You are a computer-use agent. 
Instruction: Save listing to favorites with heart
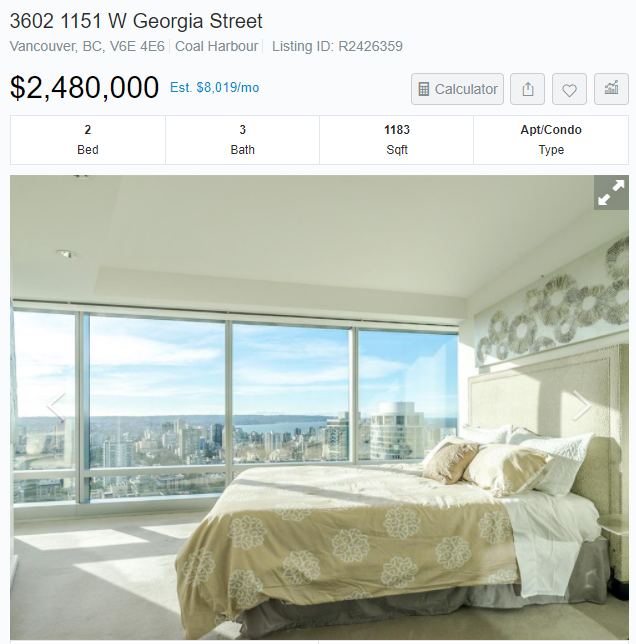pyautogui.click(x=569, y=89)
